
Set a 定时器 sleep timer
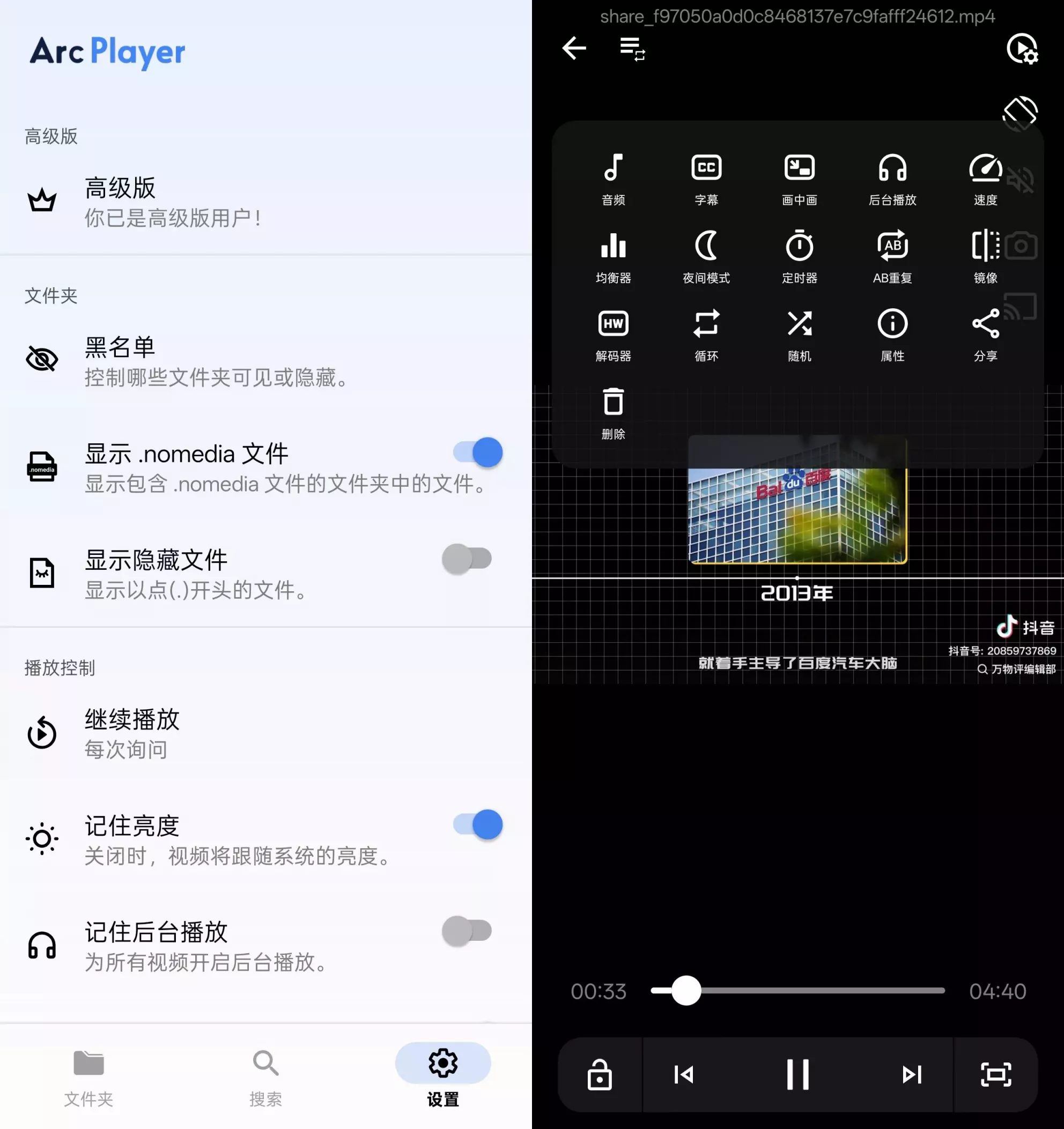pos(799,257)
